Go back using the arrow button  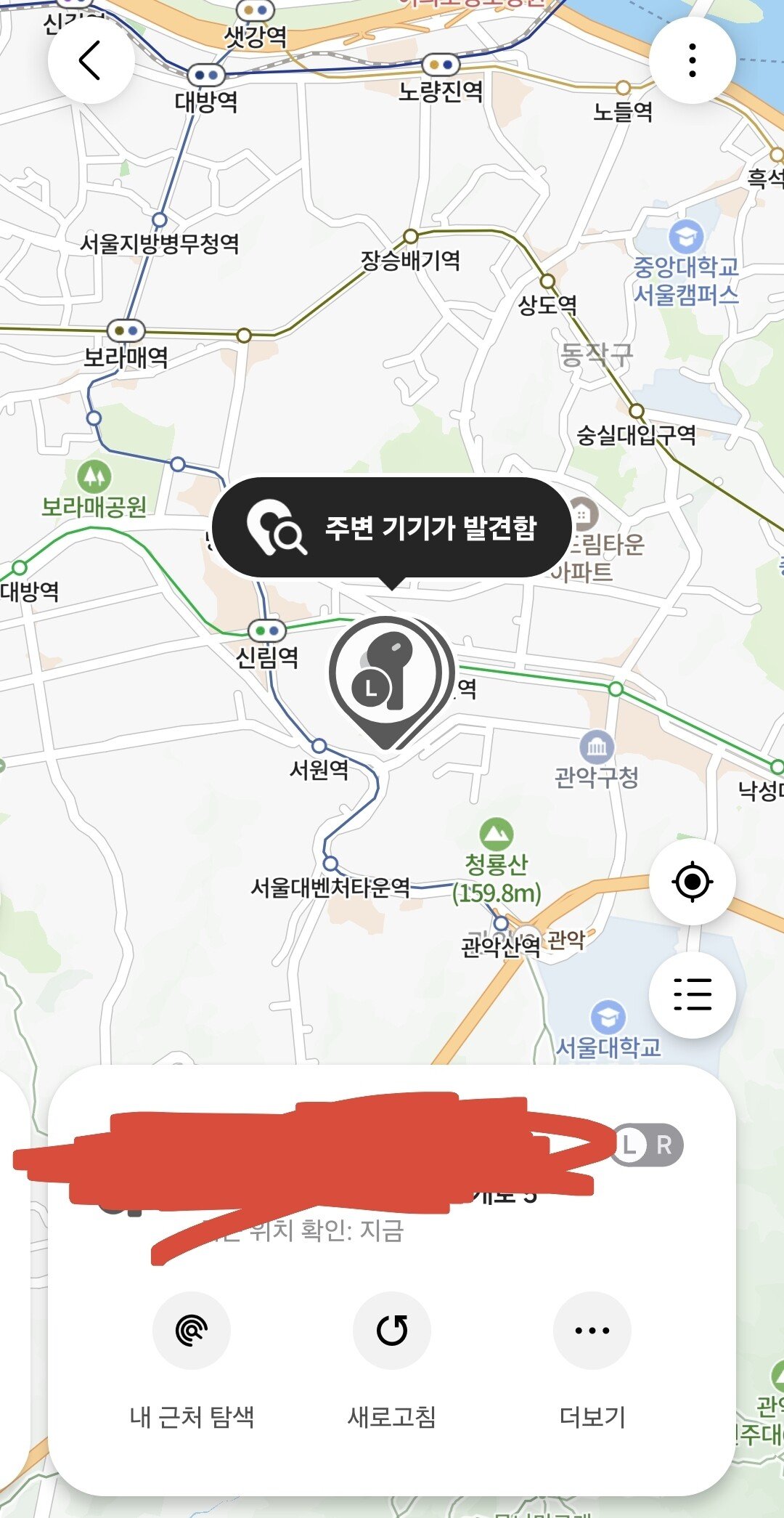click(91, 60)
